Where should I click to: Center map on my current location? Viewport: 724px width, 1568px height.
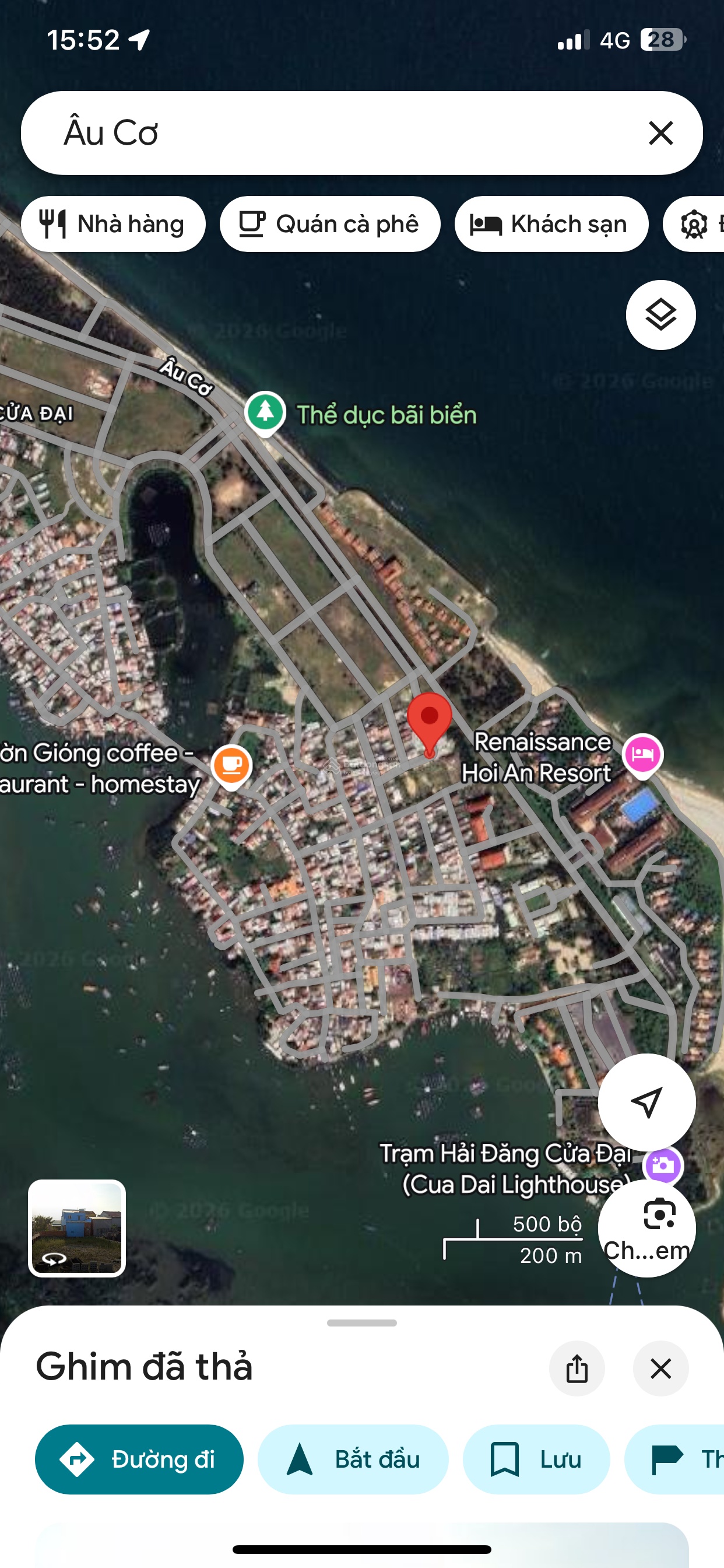(x=646, y=1102)
